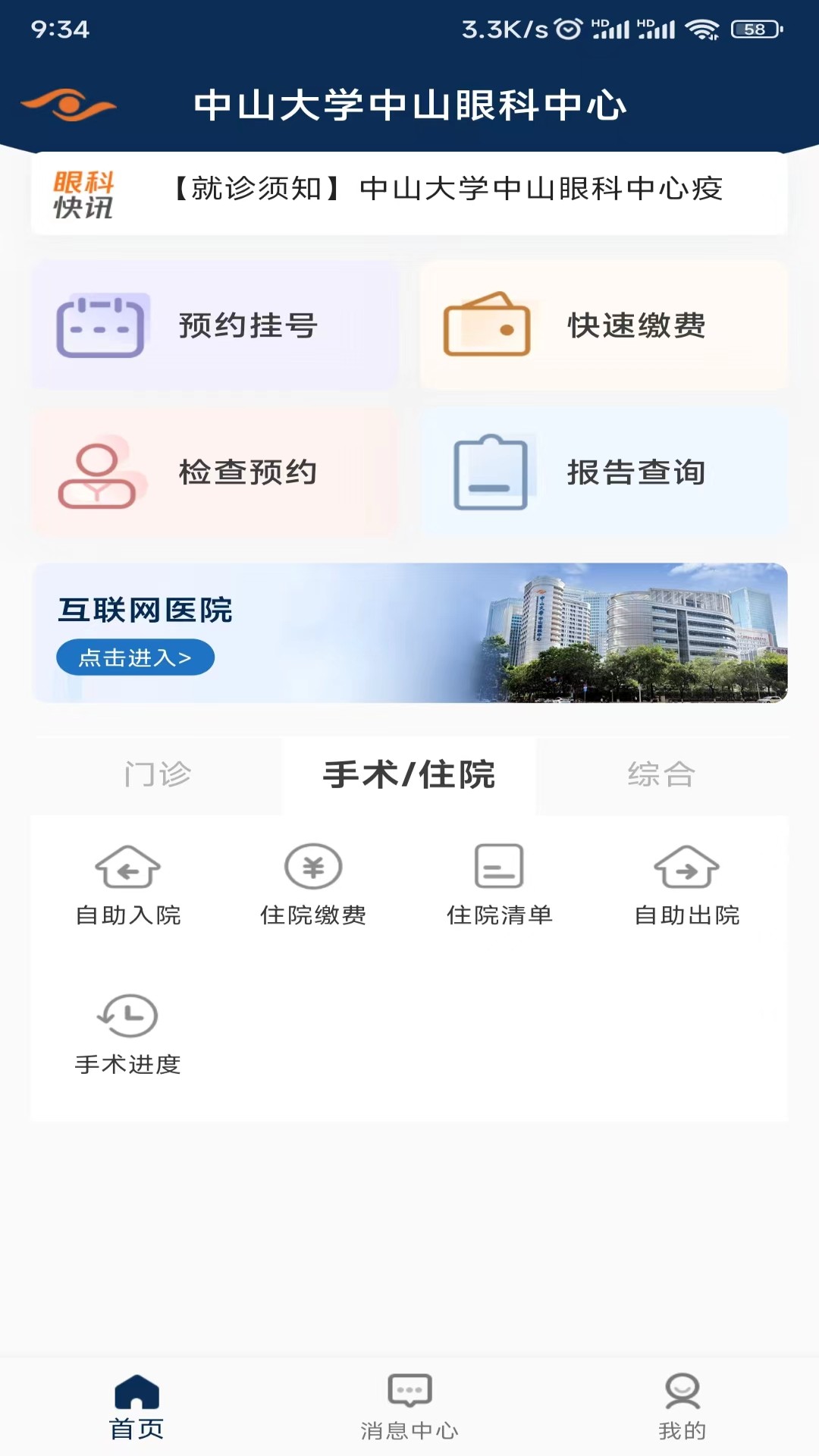
Task: Click the hospital eye logo at top left
Action: 67,105
